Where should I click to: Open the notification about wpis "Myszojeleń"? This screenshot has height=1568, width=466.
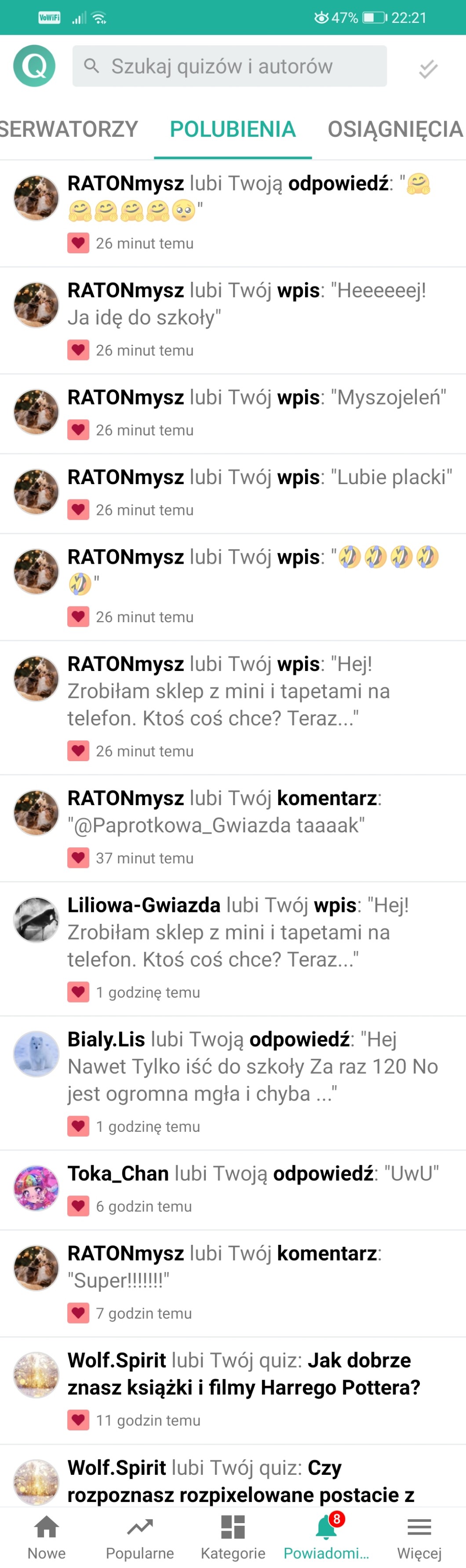click(233, 414)
